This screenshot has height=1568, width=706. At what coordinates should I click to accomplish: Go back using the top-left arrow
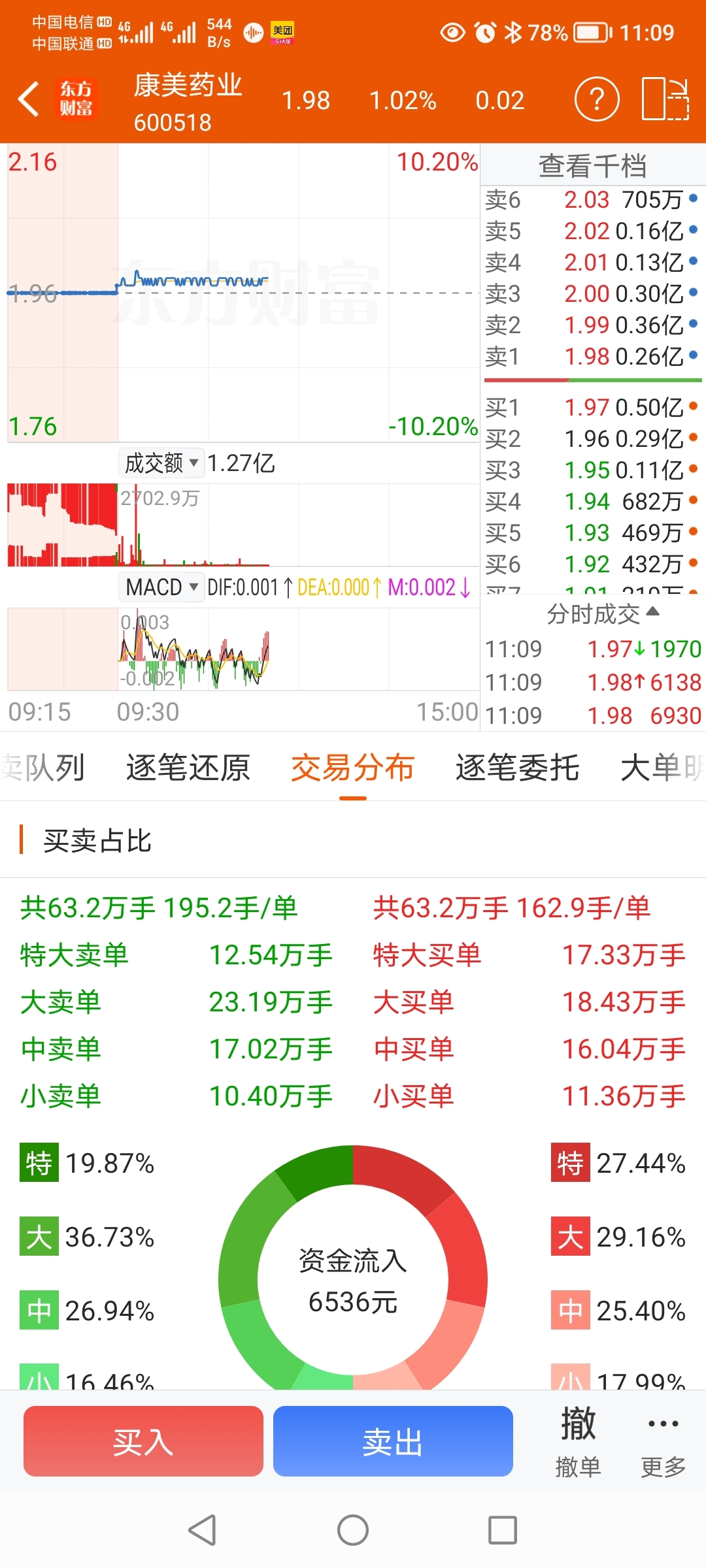tap(28, 100)
